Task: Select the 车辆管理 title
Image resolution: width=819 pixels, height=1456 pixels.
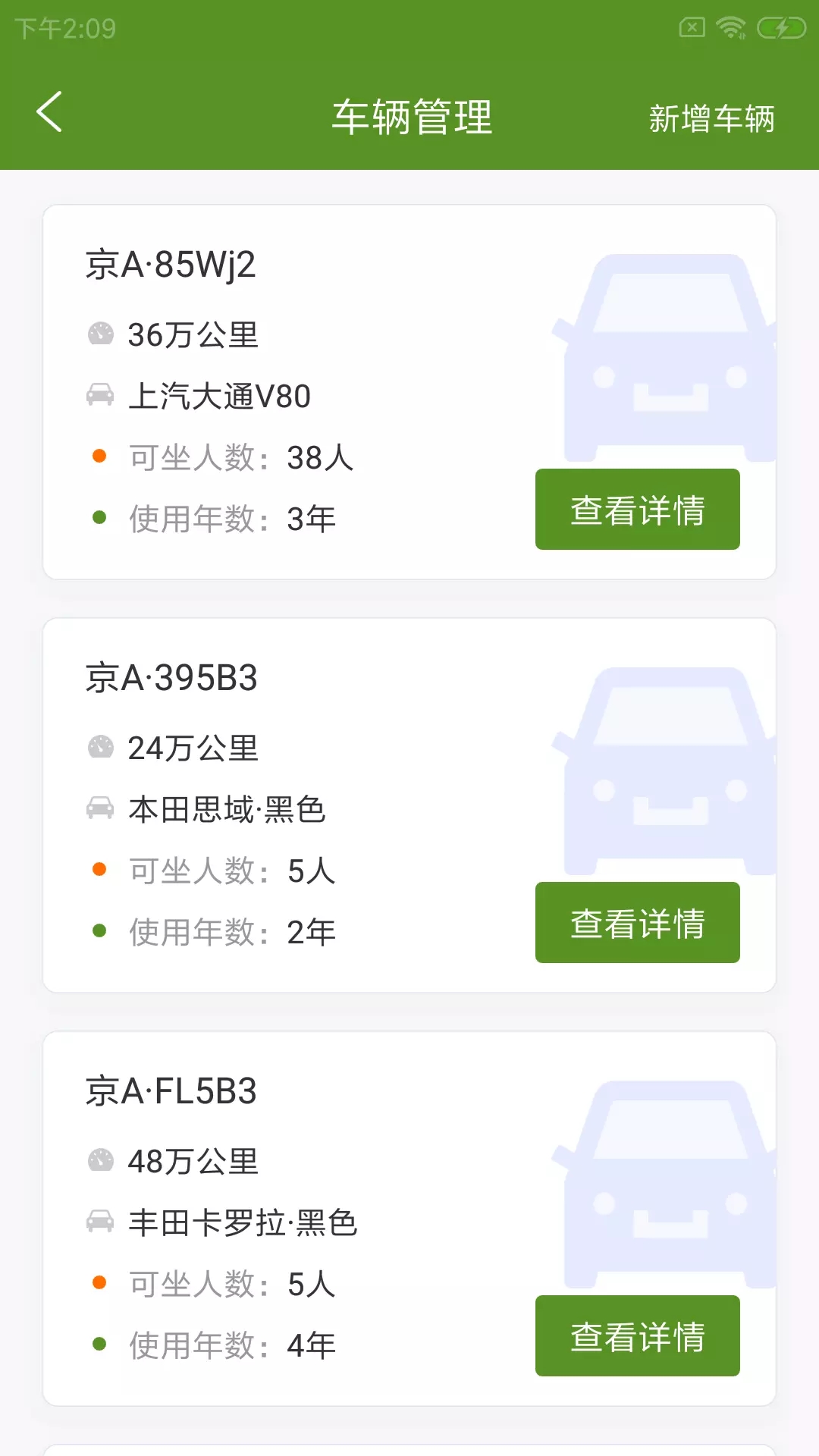Action: tap(413, 116)
